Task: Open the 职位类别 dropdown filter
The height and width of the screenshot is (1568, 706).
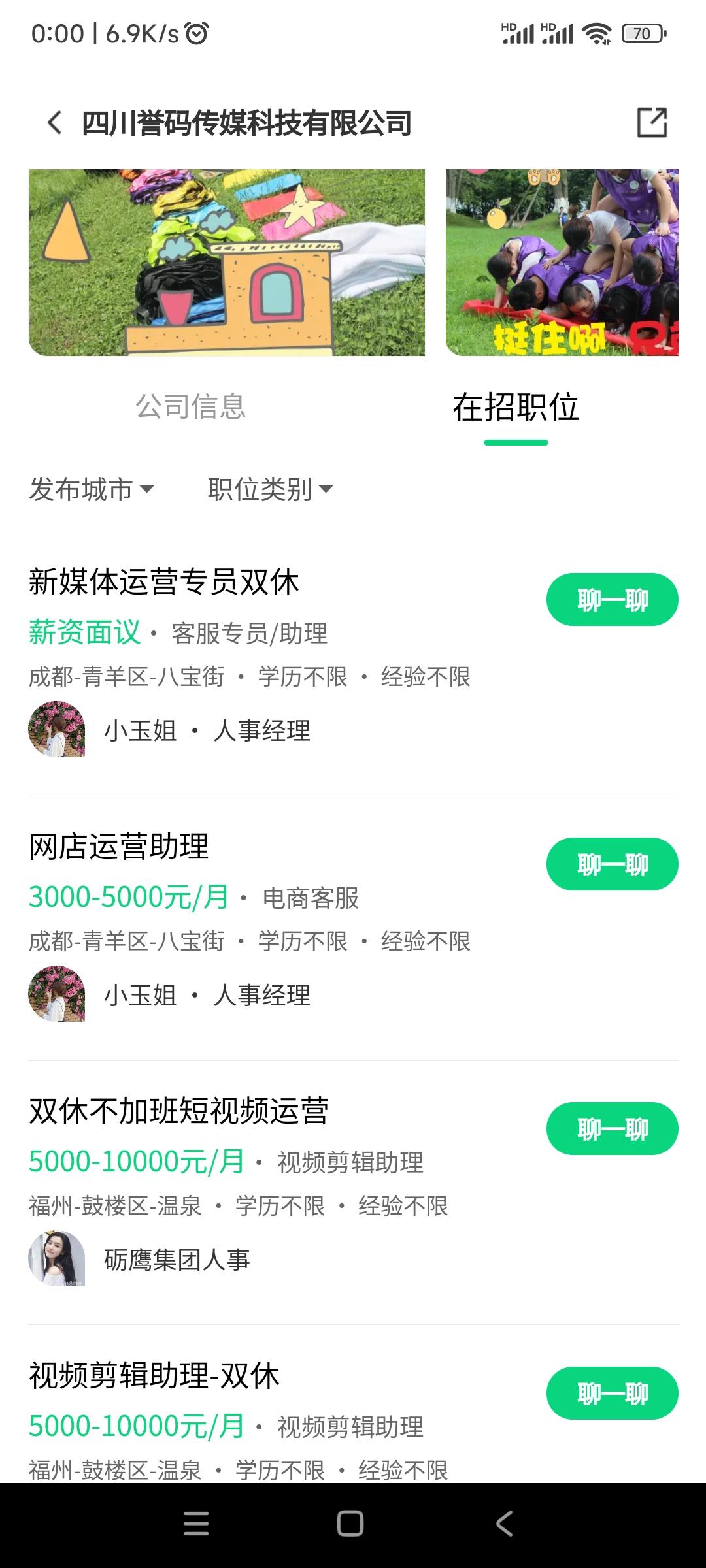Action: 270,489
